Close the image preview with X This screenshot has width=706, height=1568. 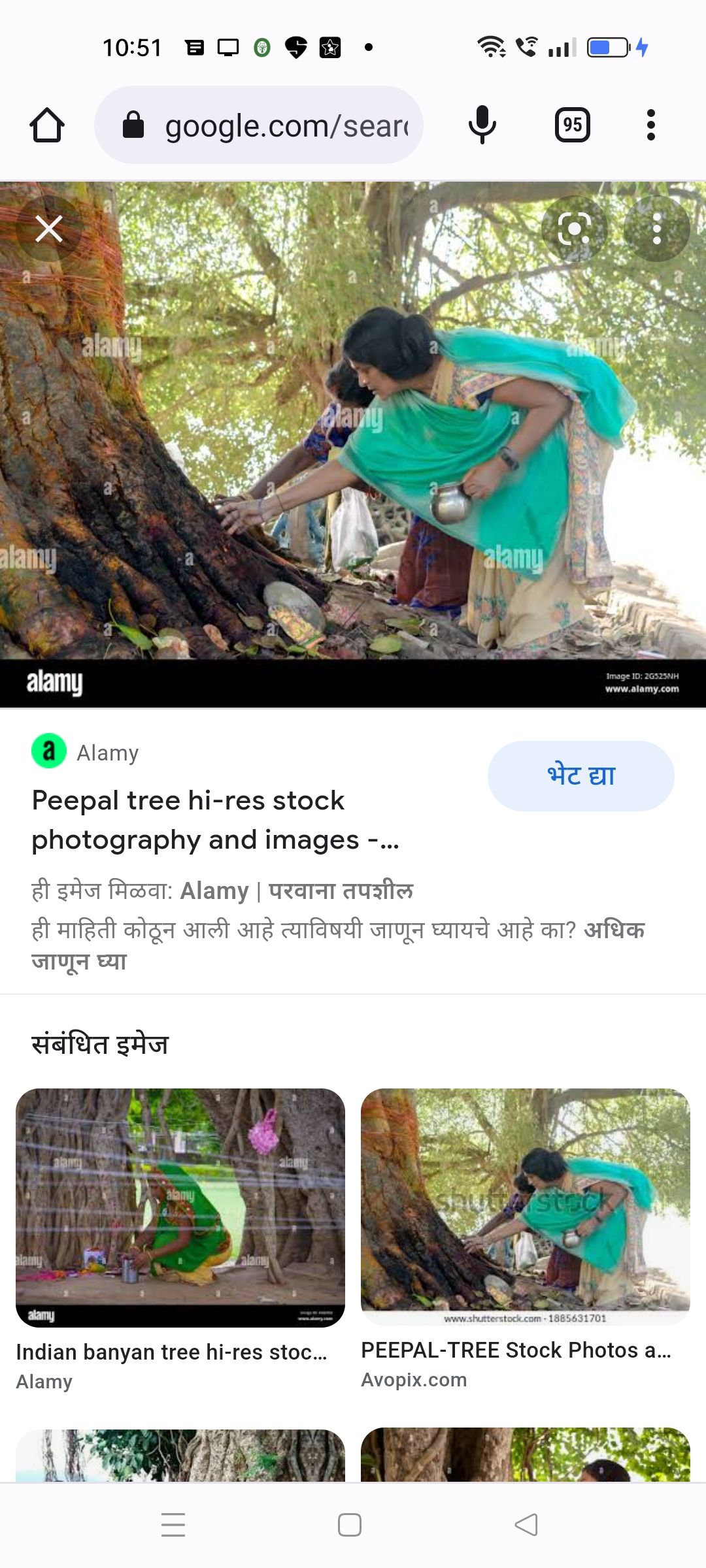(x=49, y=229)
